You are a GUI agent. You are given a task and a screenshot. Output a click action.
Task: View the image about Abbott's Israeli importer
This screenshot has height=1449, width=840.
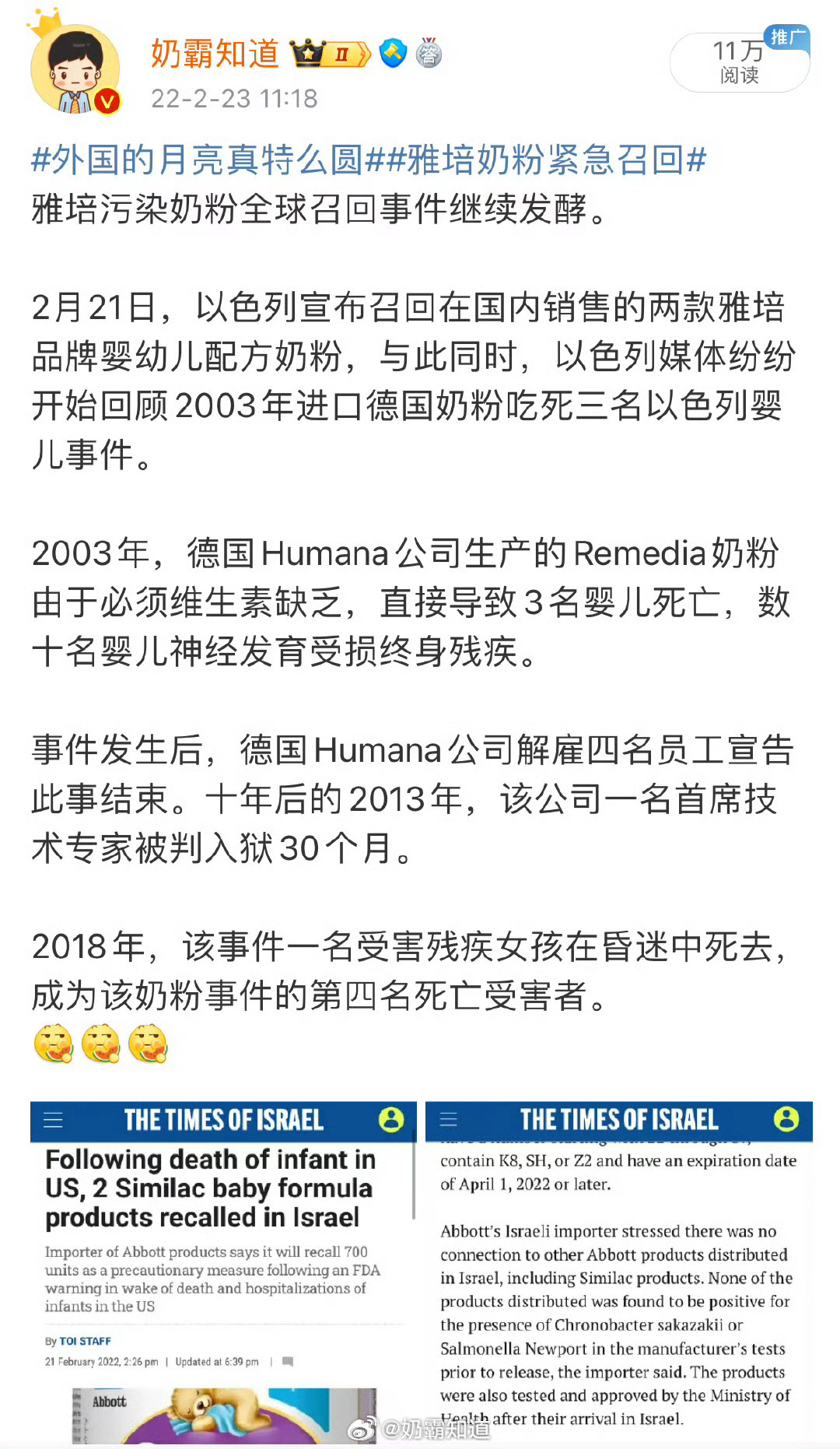(618, 1272)
